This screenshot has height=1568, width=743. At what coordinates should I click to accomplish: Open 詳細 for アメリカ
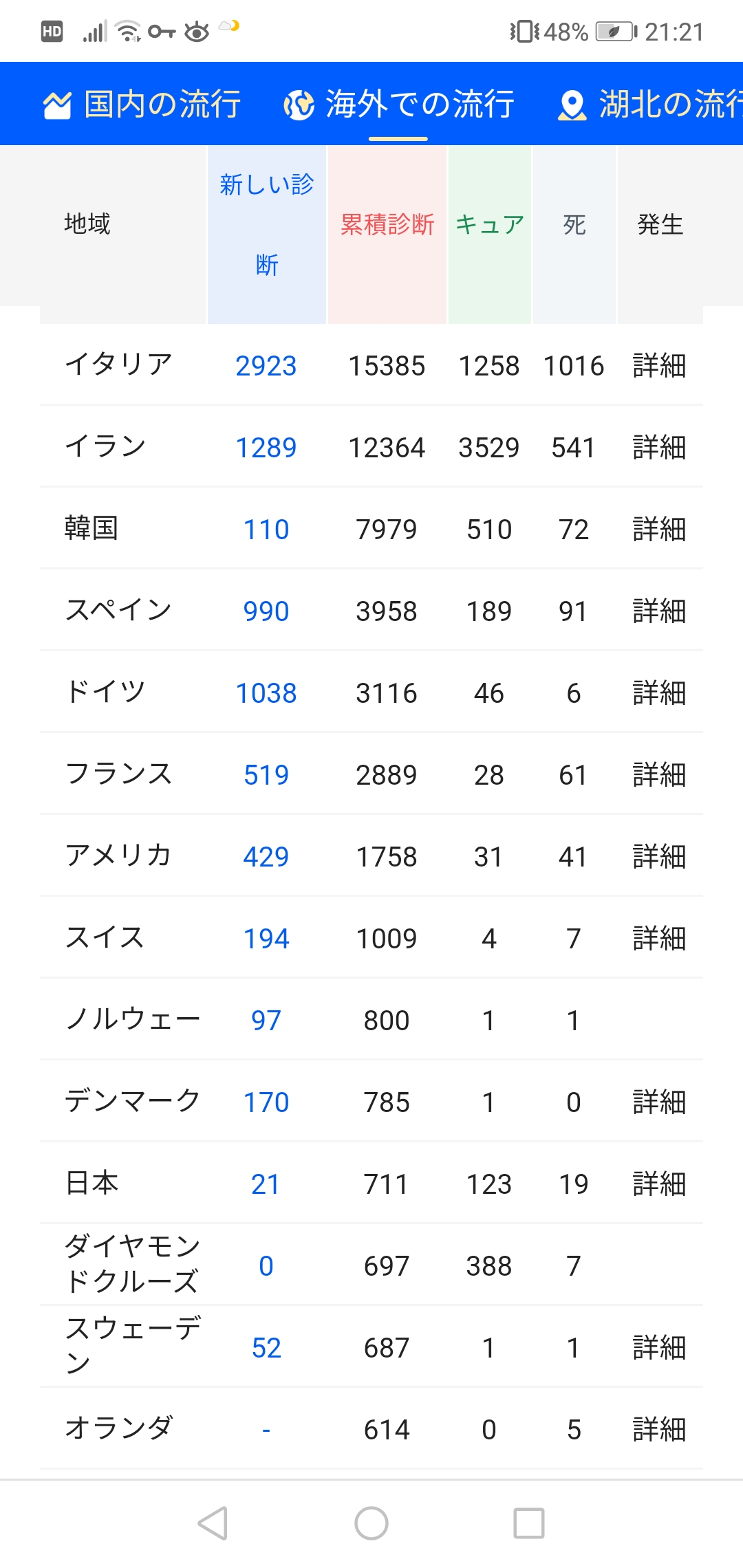click(659, 857)
